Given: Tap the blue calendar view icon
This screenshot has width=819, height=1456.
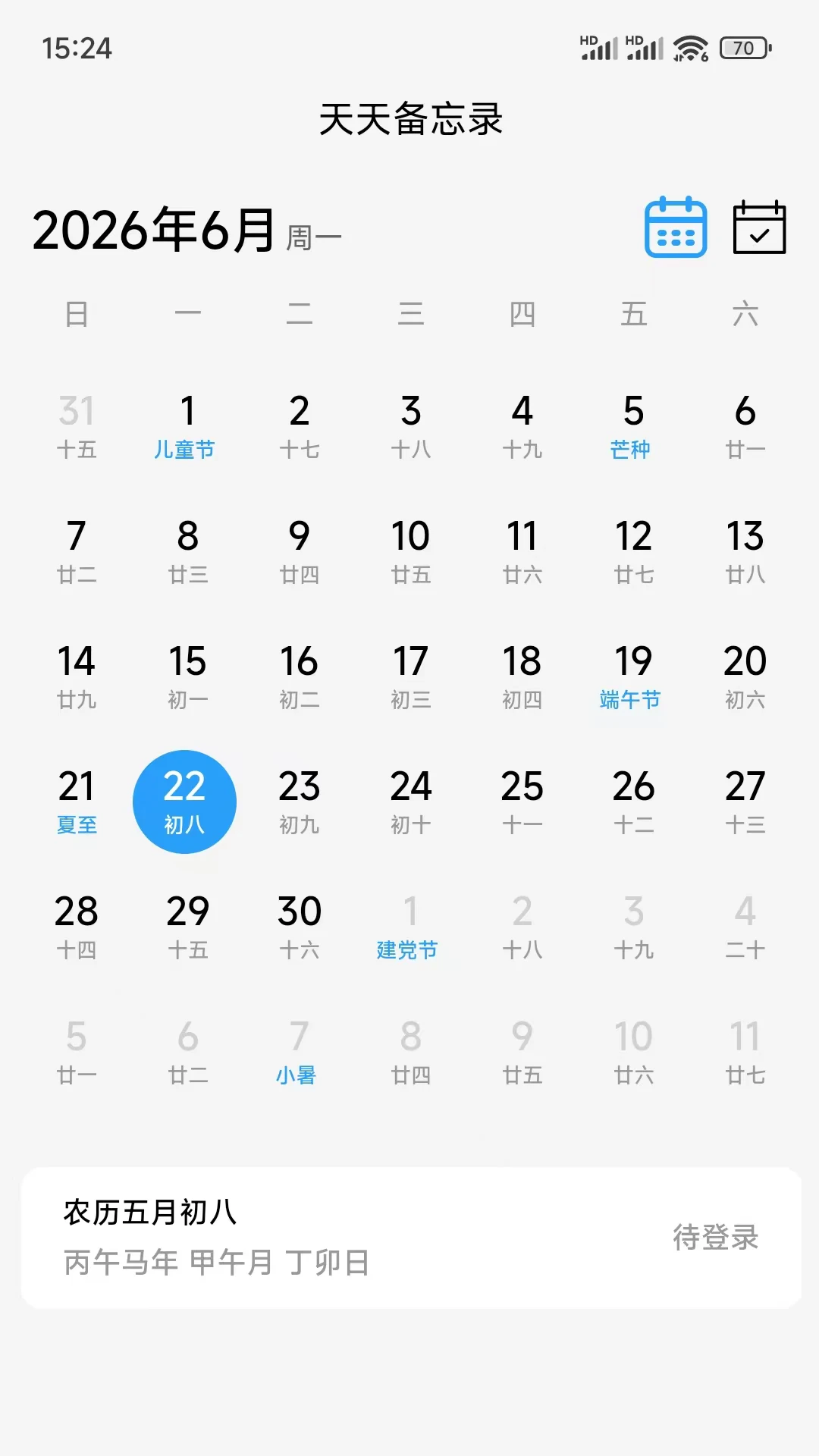Looking at the screenshot, I should [676, 227].
